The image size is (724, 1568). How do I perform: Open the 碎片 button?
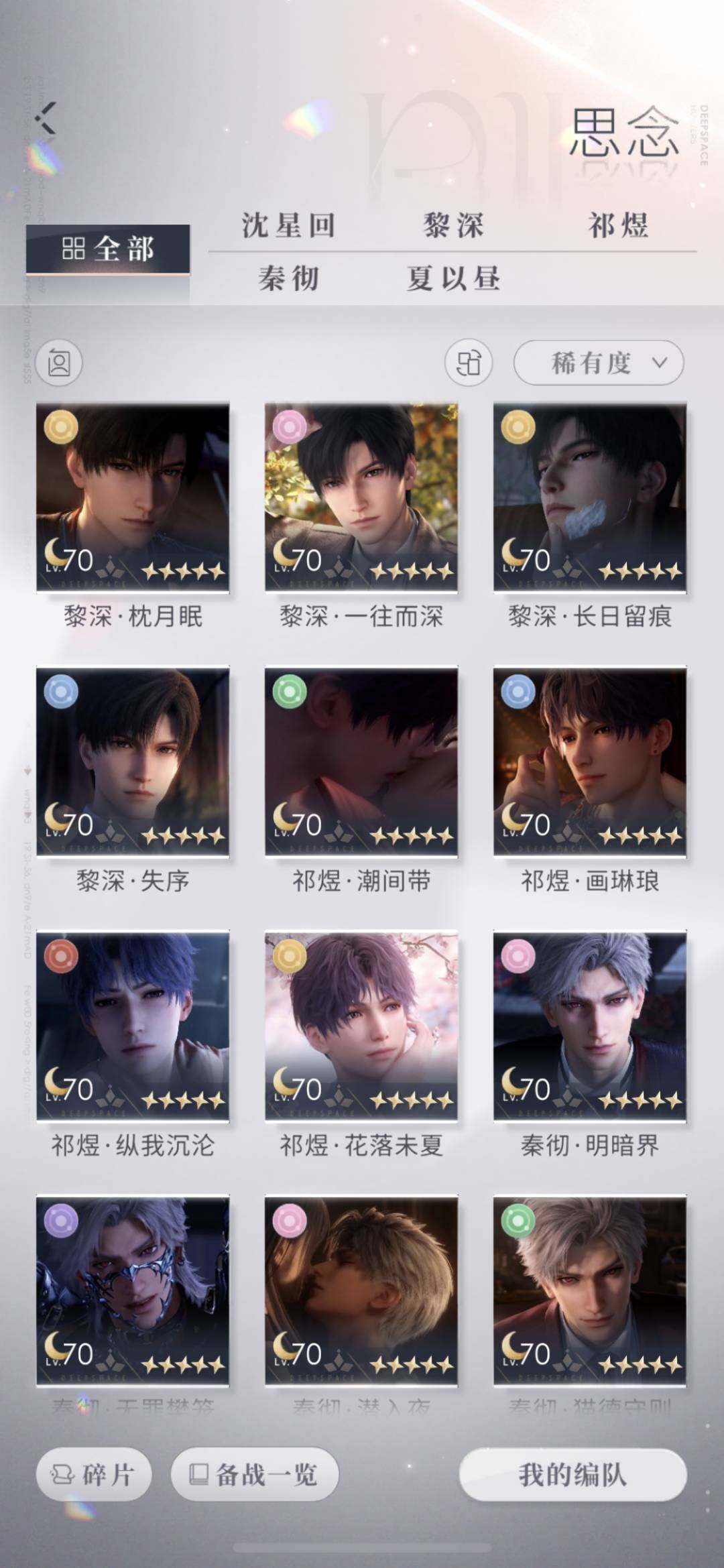94,1474
